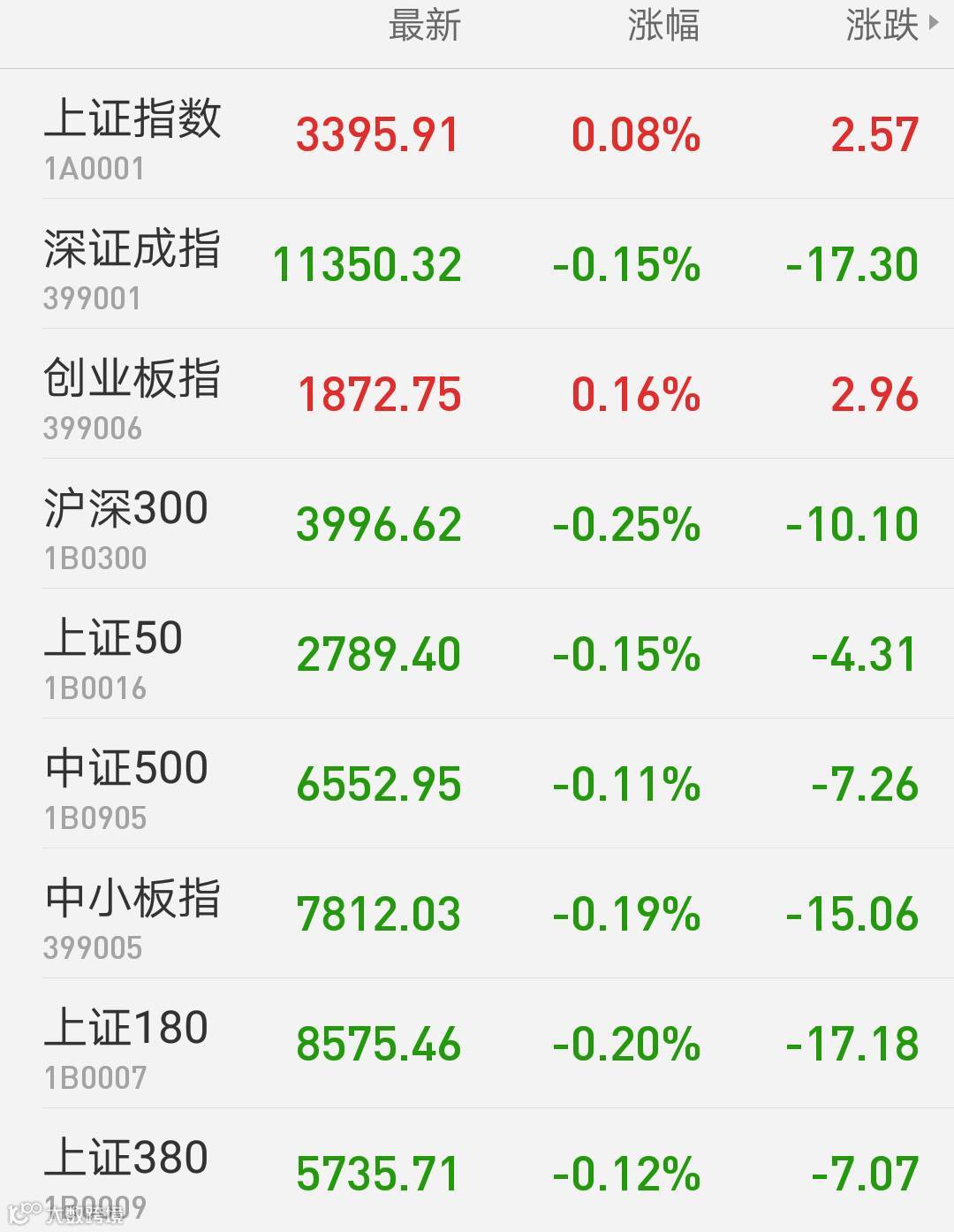
Task: Sort indexes by 涨幅 percentage header
Action: 663,26
